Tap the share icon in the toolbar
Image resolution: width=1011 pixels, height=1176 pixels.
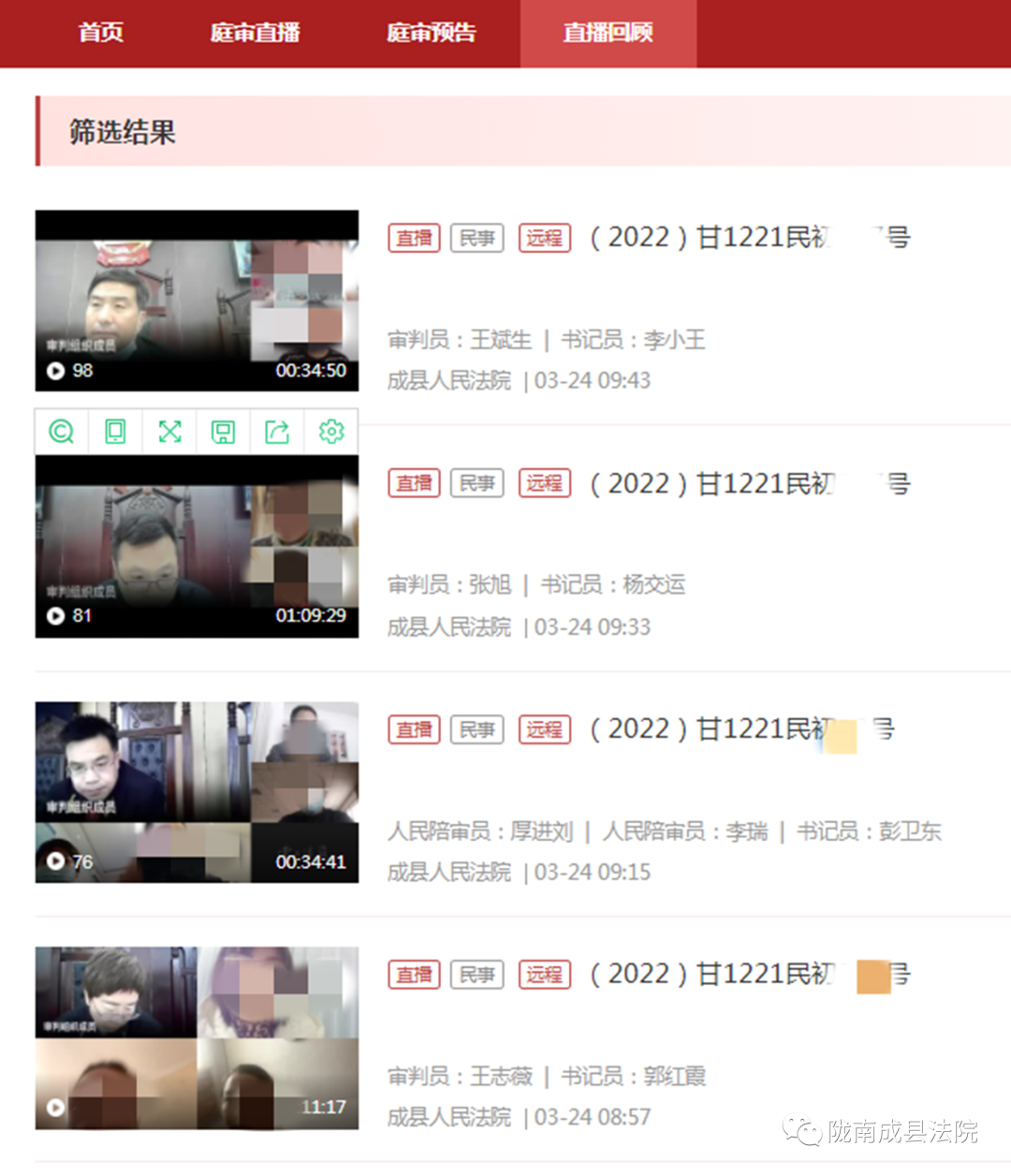[277, 432]
